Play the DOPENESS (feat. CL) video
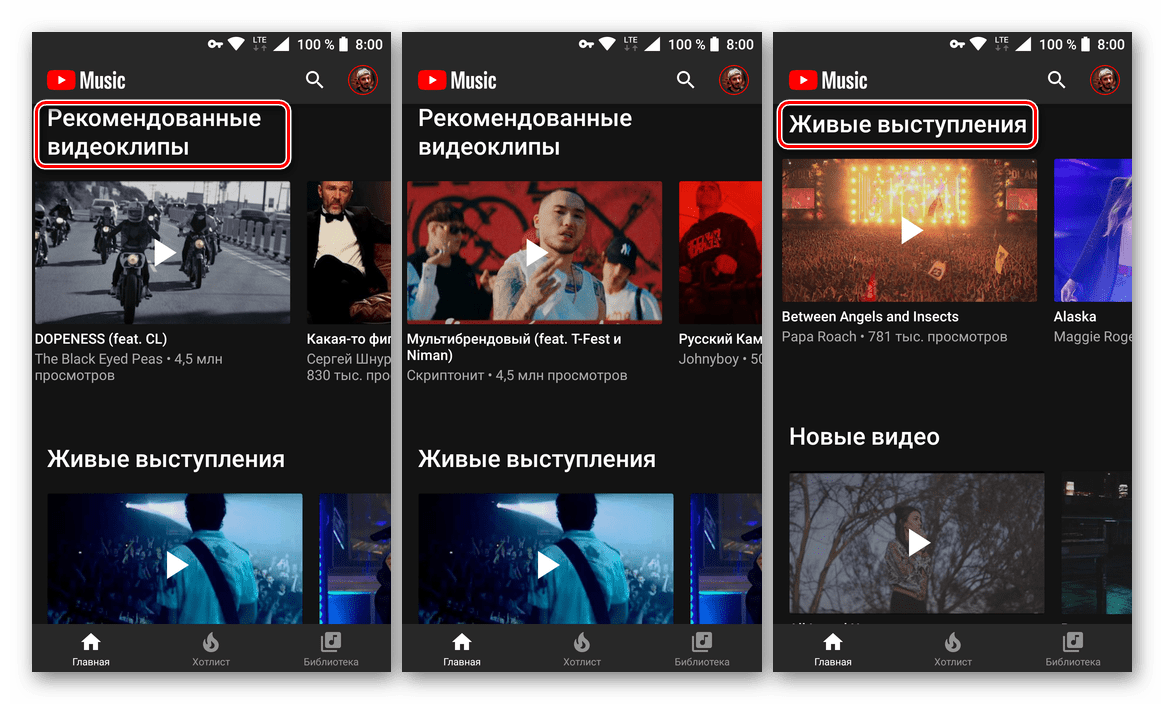This screenshot has height=704, width=1164. coord(163,252)
